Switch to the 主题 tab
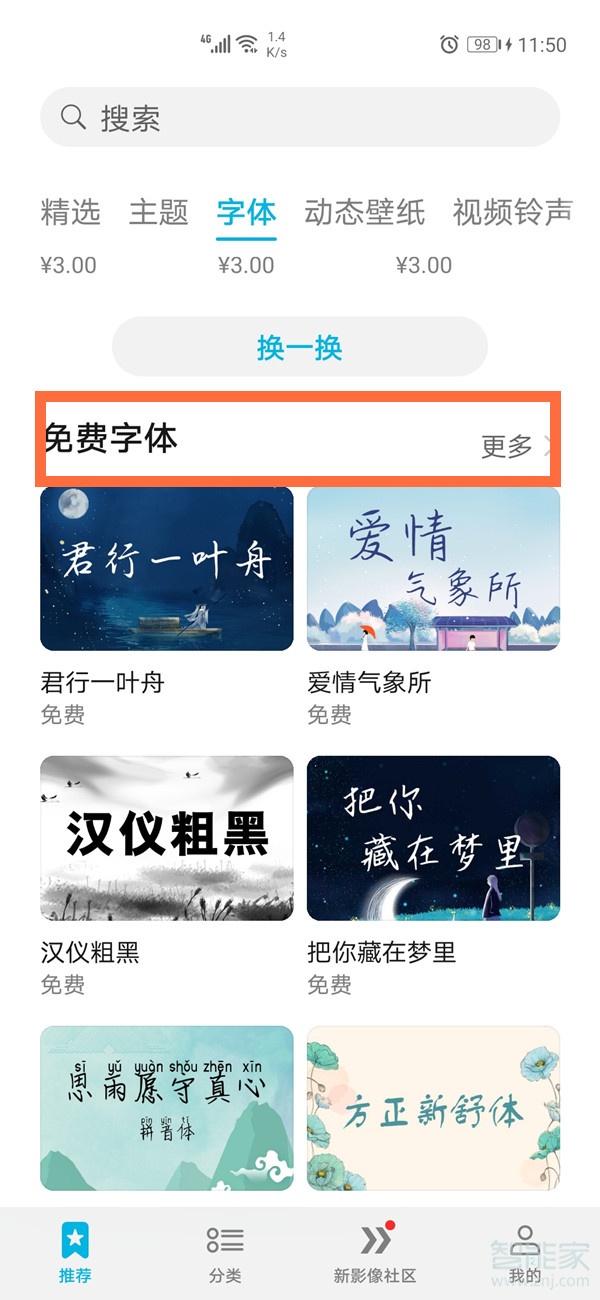 click(x=159, y=212)
